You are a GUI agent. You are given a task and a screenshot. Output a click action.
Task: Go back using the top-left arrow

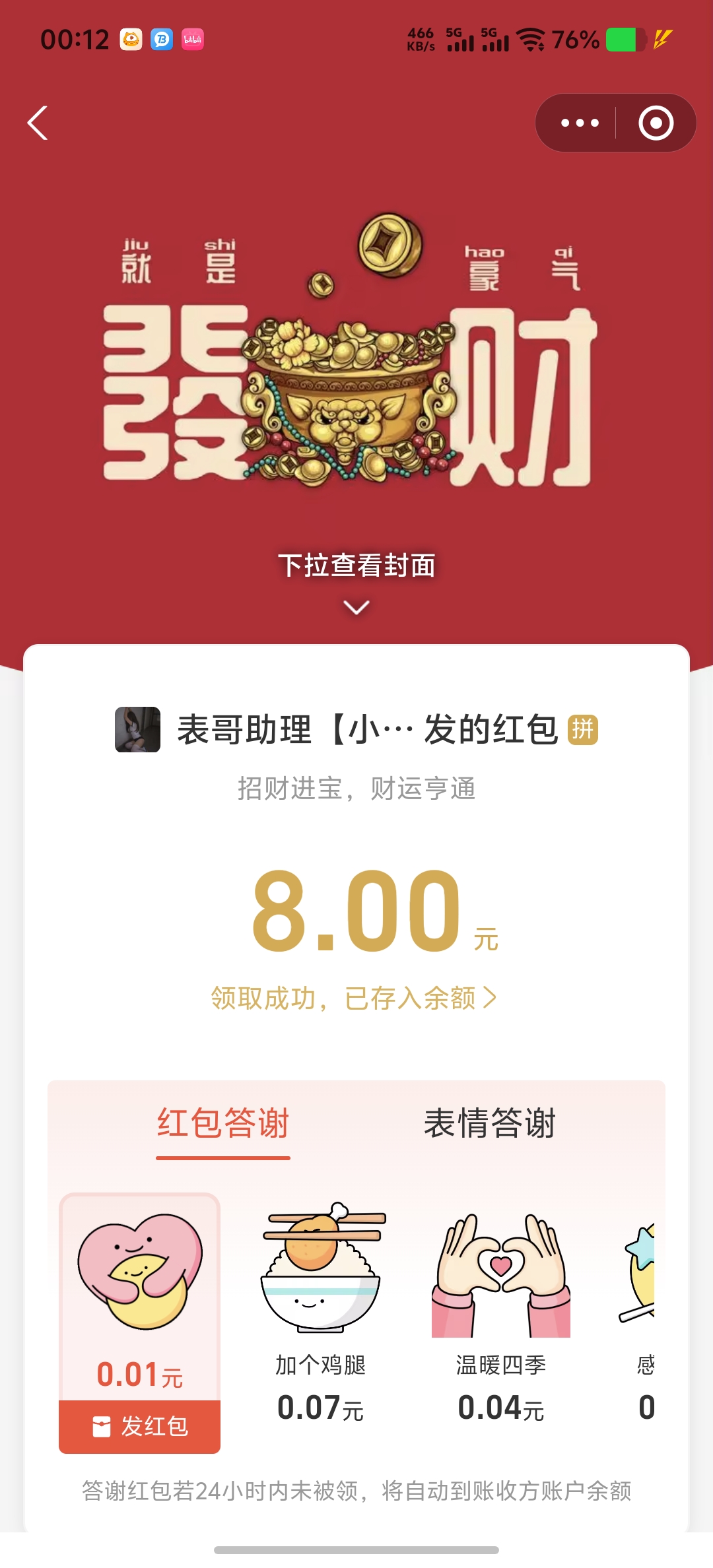tap(38, 123)
